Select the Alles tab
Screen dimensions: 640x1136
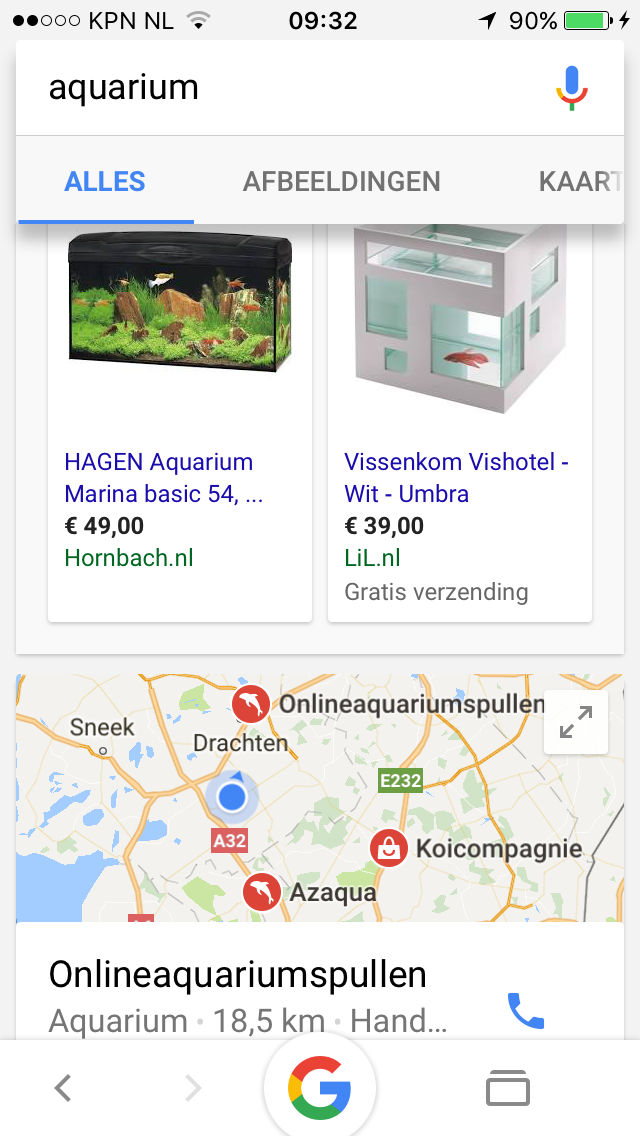(x=105, y=181)
